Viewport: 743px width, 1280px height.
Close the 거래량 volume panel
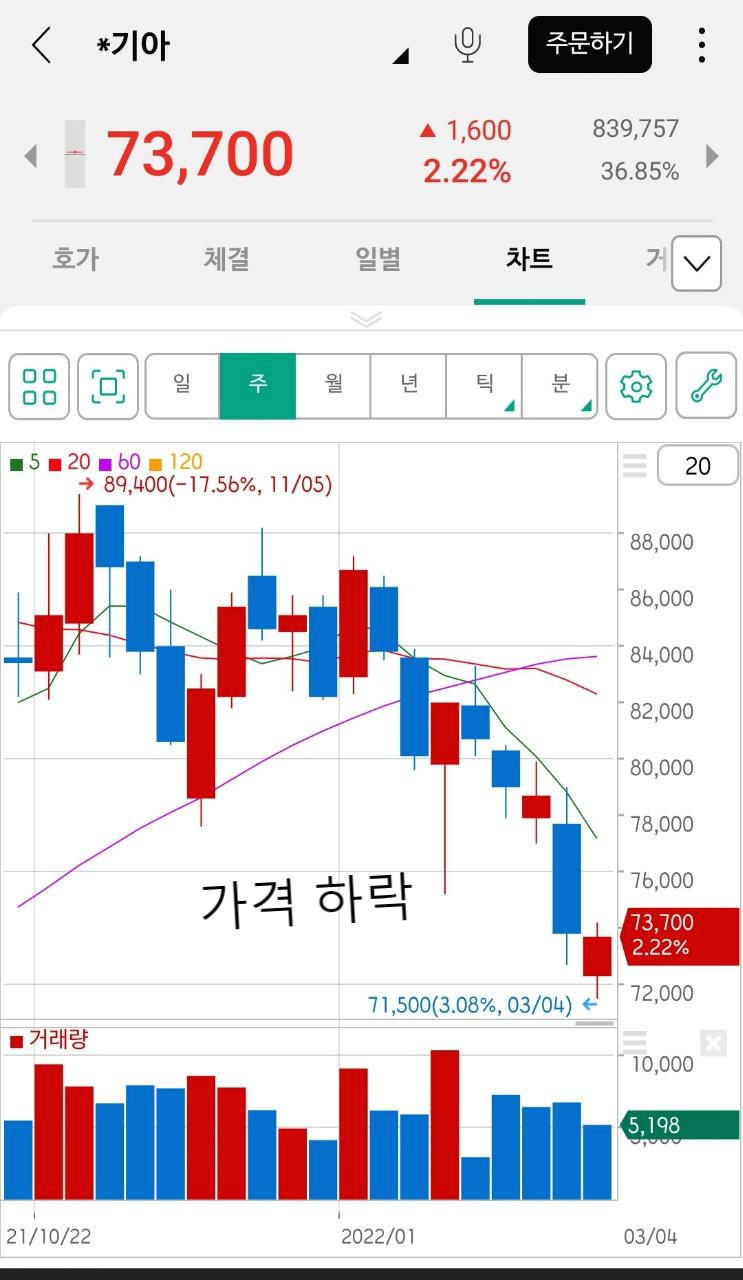(x=714, y=1043)
